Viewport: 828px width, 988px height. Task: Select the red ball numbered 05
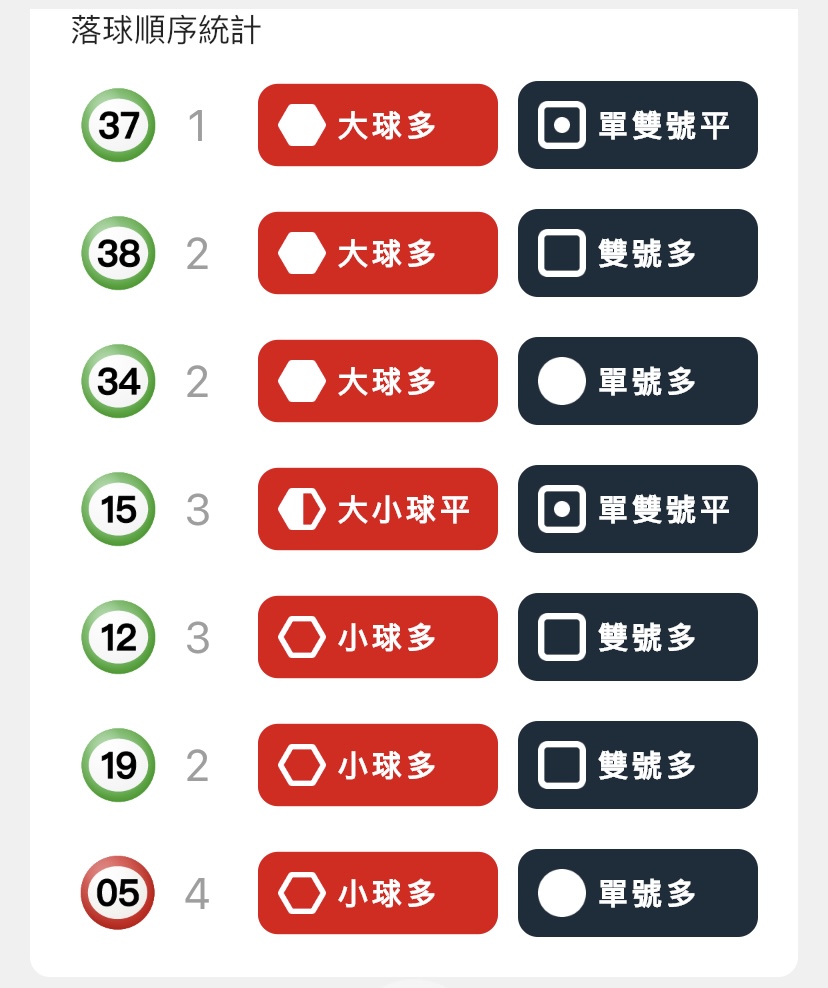tap(117, 893)
